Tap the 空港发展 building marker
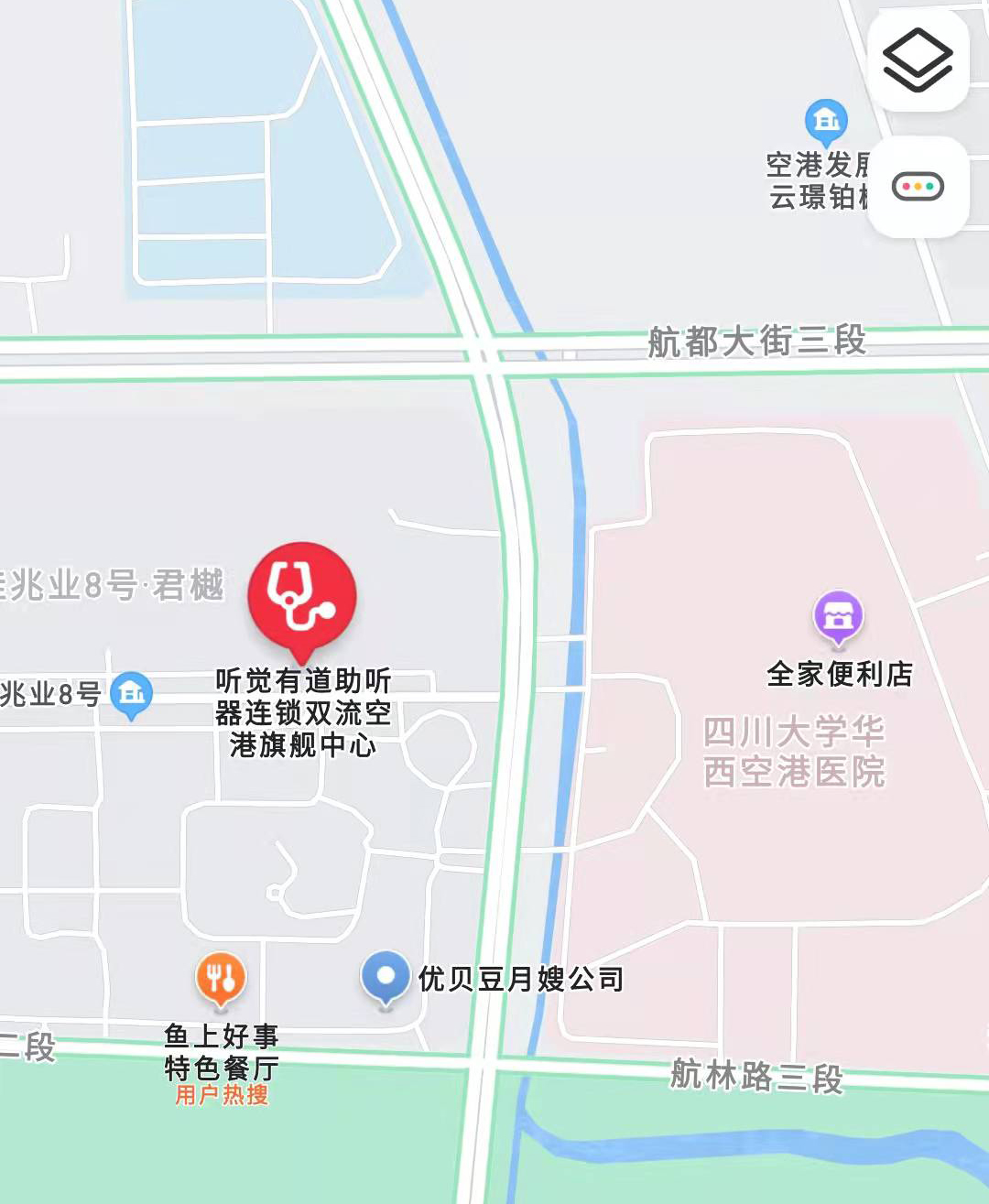The height and width of the screenshot is (1204, 989). [x=826, y=121]
